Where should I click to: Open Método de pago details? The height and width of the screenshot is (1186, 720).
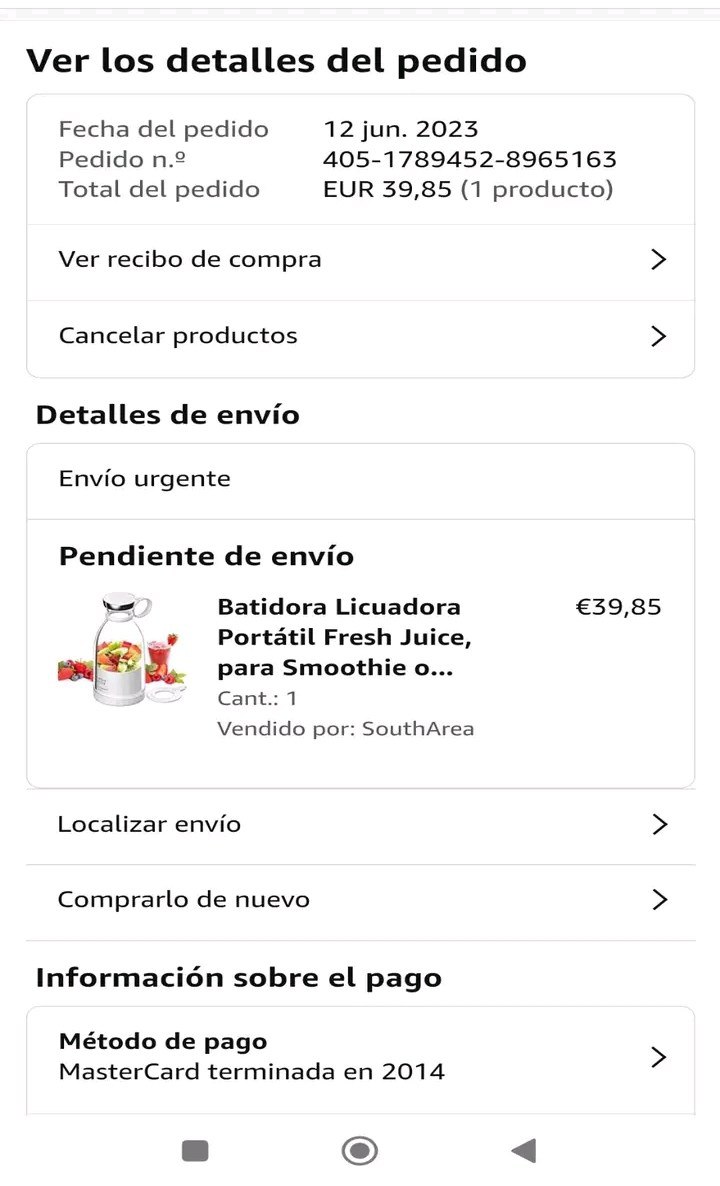point(360,1057)
